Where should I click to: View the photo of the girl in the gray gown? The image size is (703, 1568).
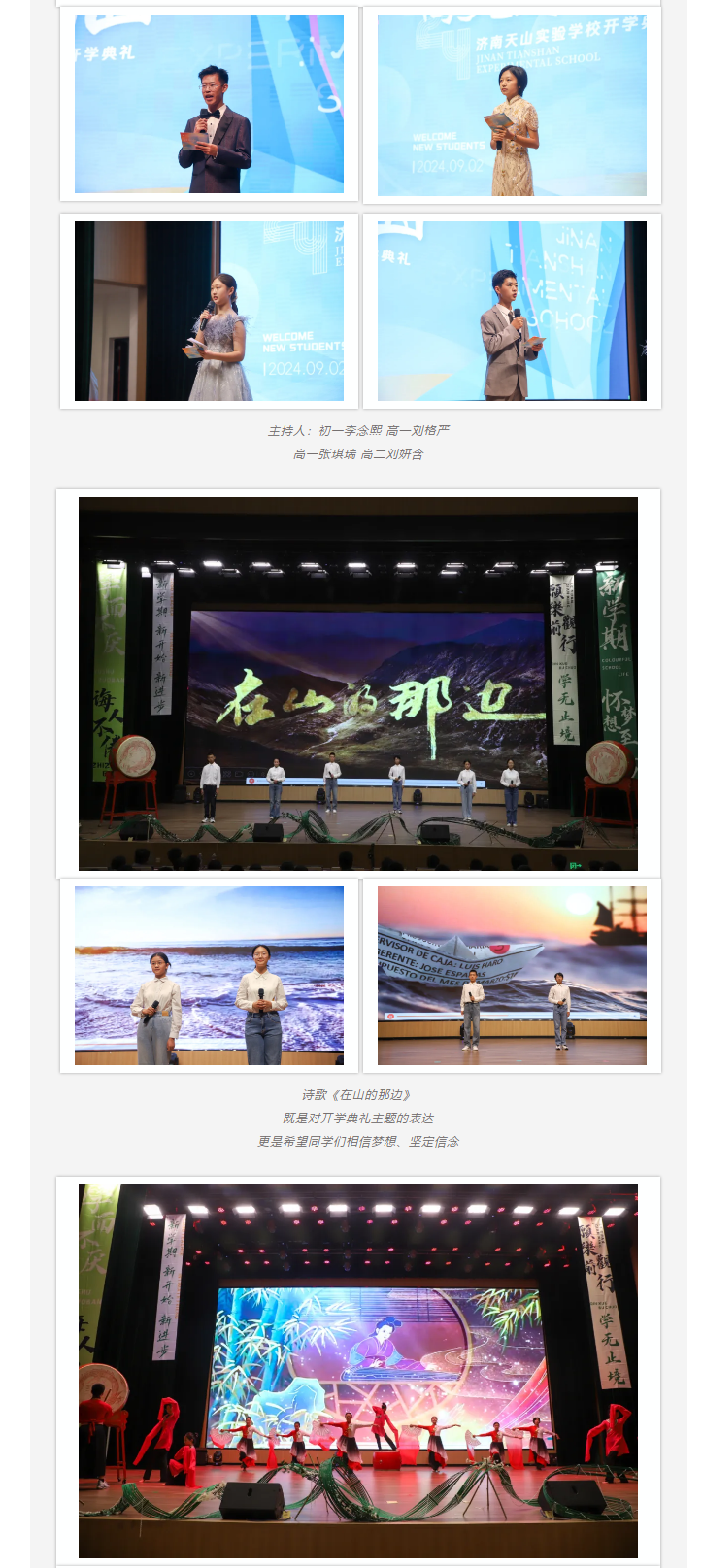209,311
